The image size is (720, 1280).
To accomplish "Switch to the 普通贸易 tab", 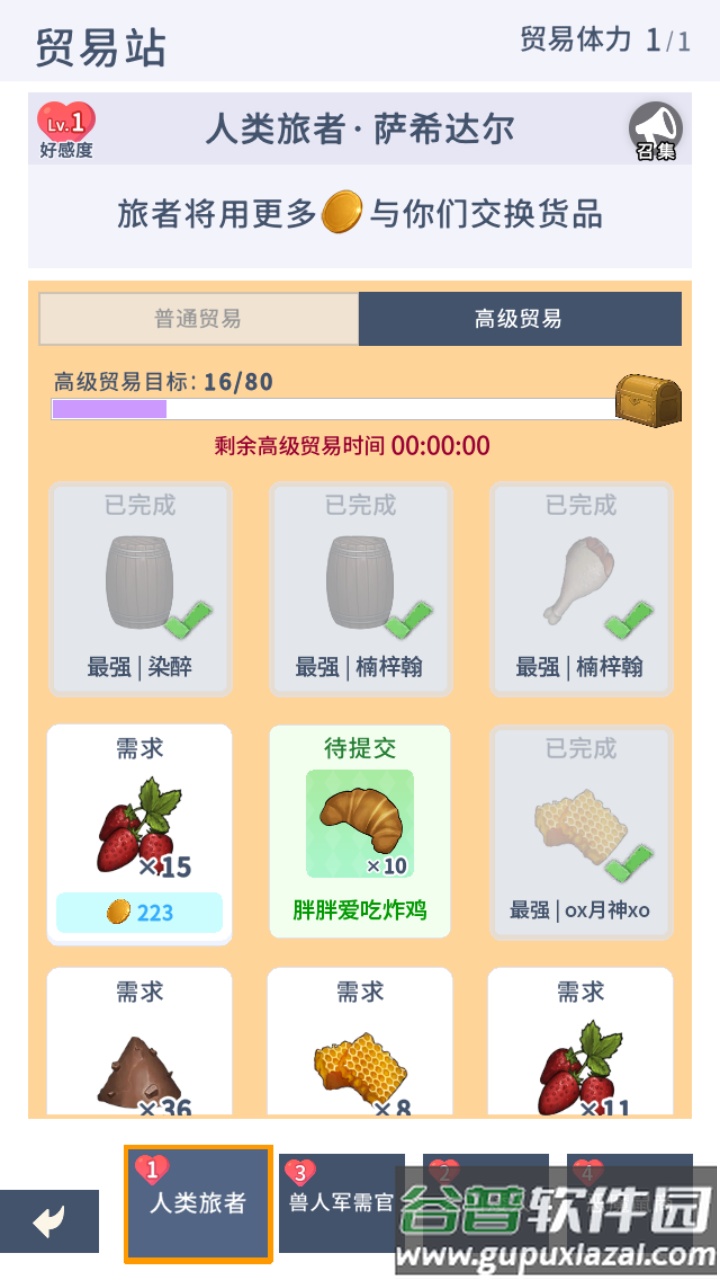I will click(197, 316).
